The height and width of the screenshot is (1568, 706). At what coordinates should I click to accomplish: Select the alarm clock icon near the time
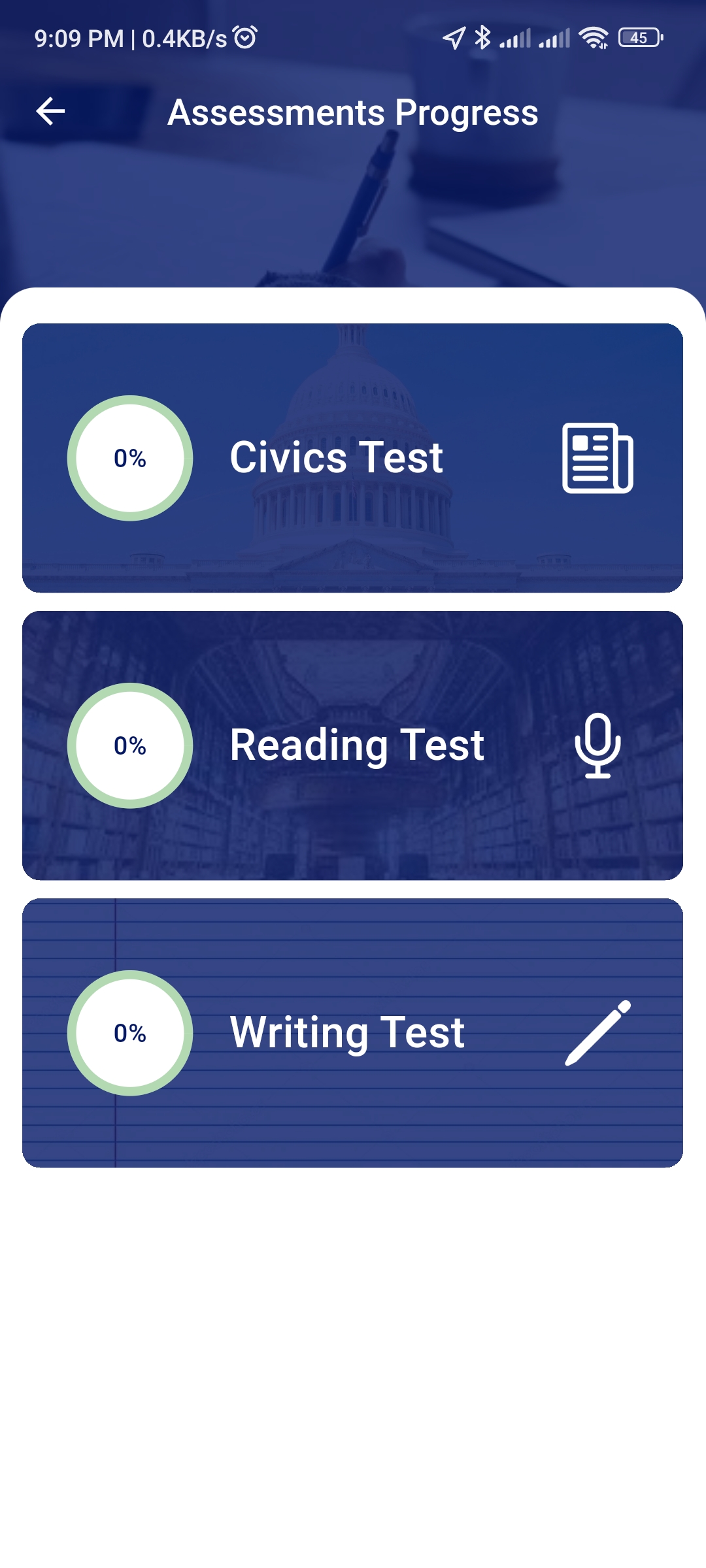pyautogui.click(x=244, y=39)
